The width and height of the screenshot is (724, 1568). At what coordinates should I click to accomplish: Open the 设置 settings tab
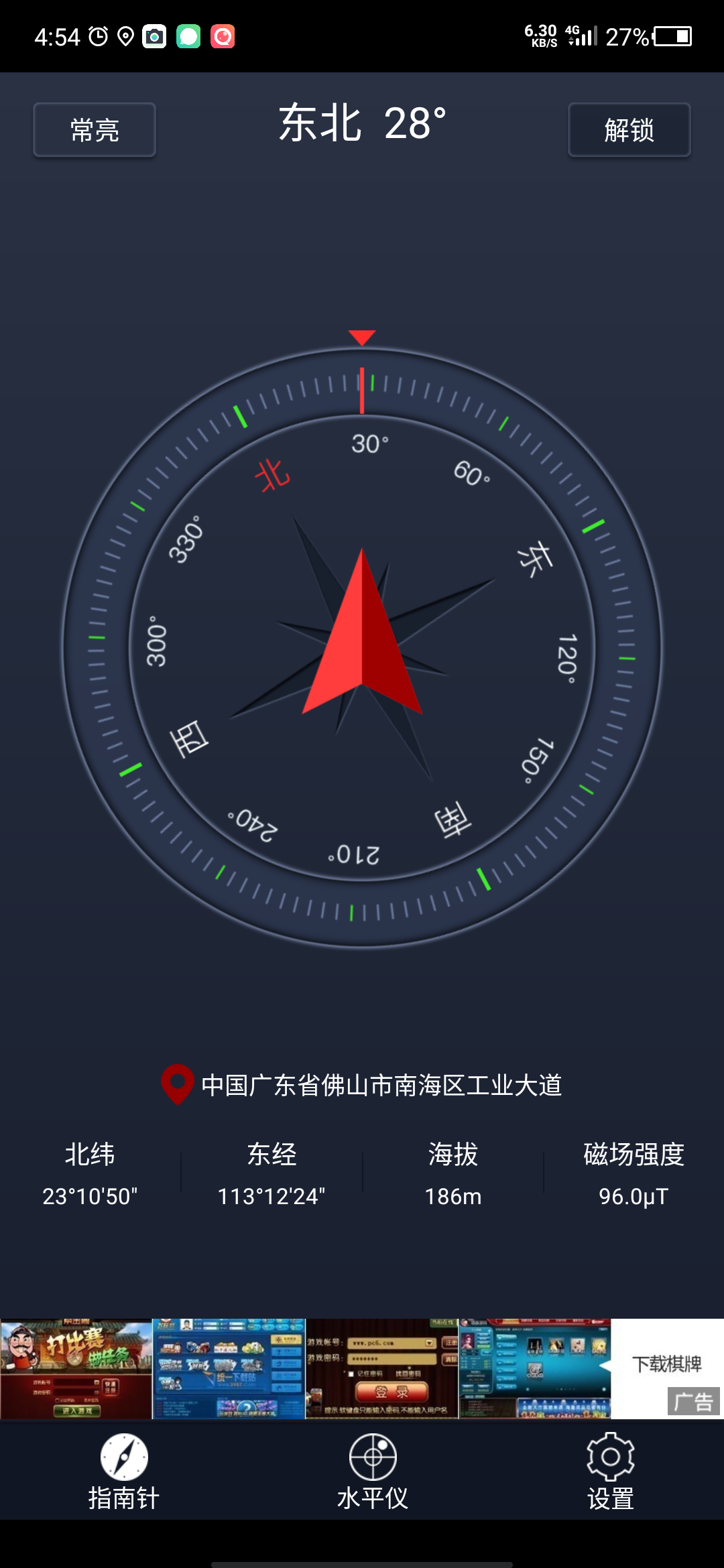point(610,1471)
